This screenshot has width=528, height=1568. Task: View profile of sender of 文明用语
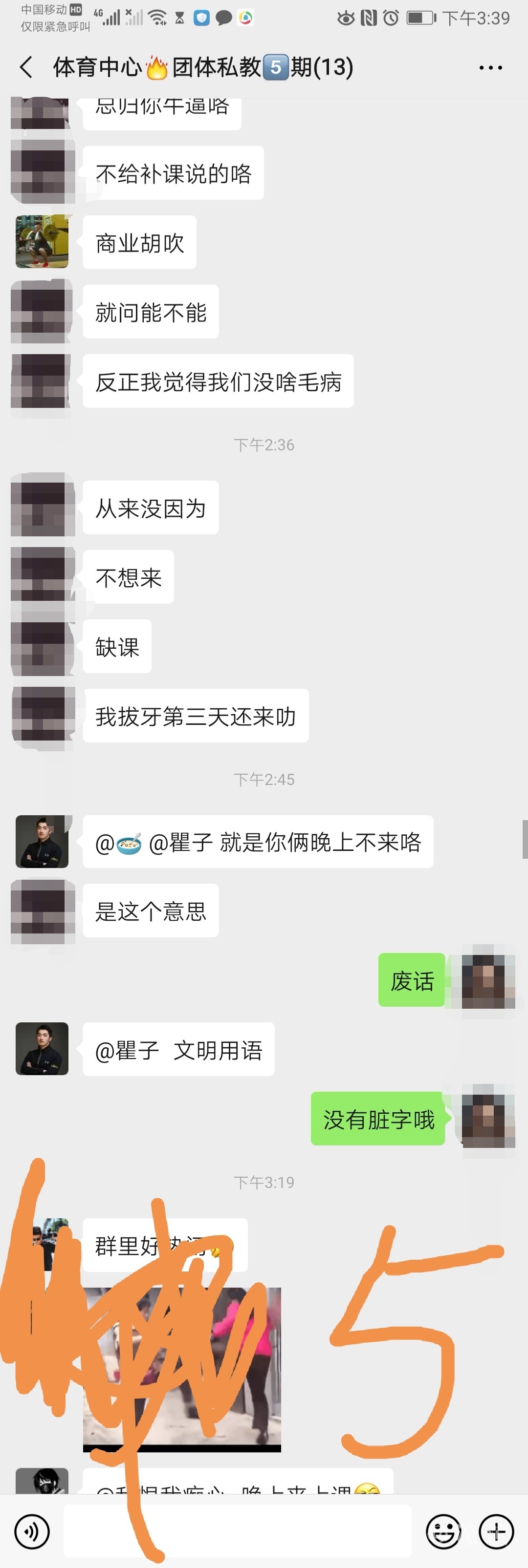tap(42, 1049)
